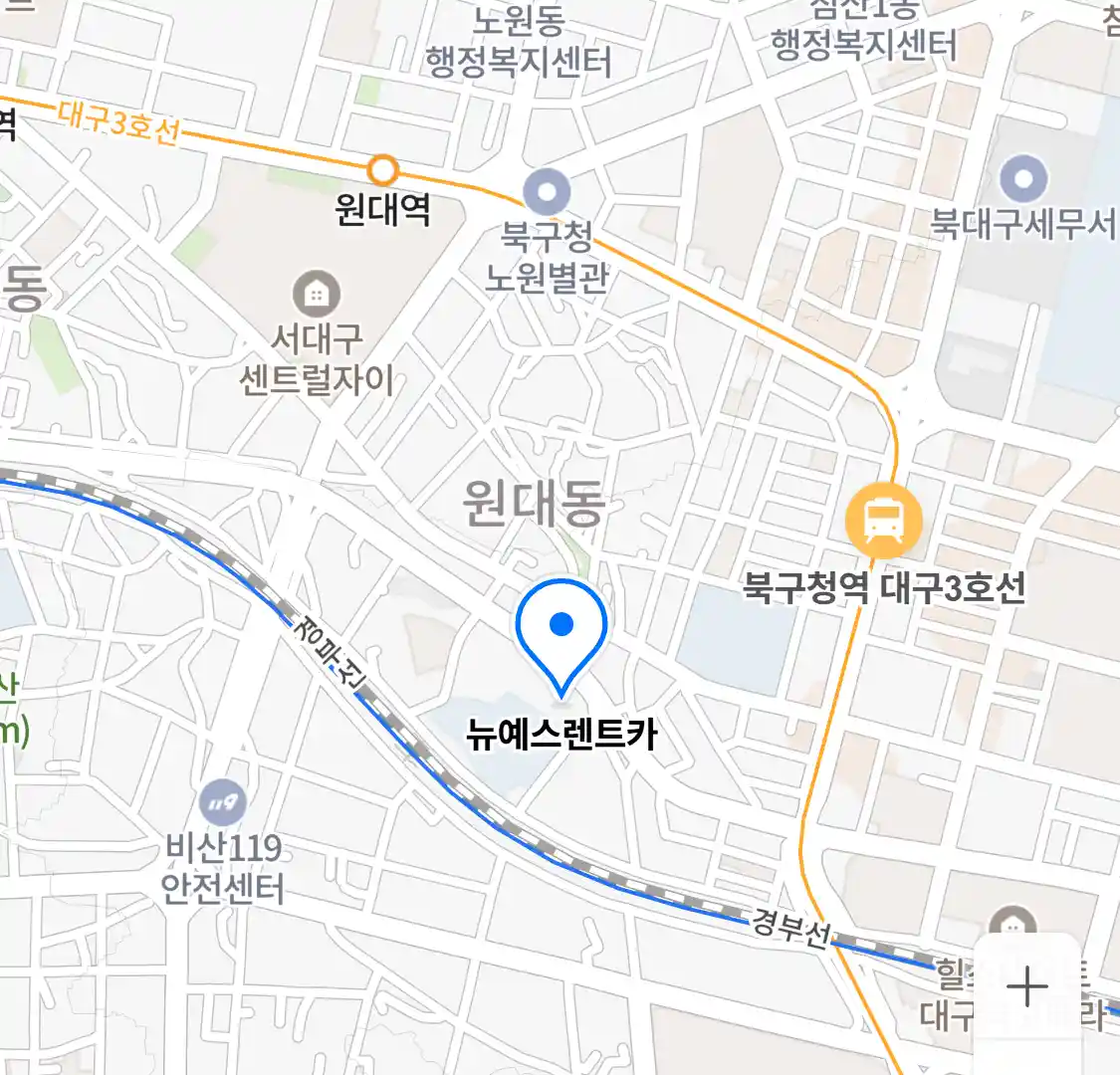Open the 북구청 노원별관 place marker
This screenshot has height=1075, width=1120.
click(547, 192)
